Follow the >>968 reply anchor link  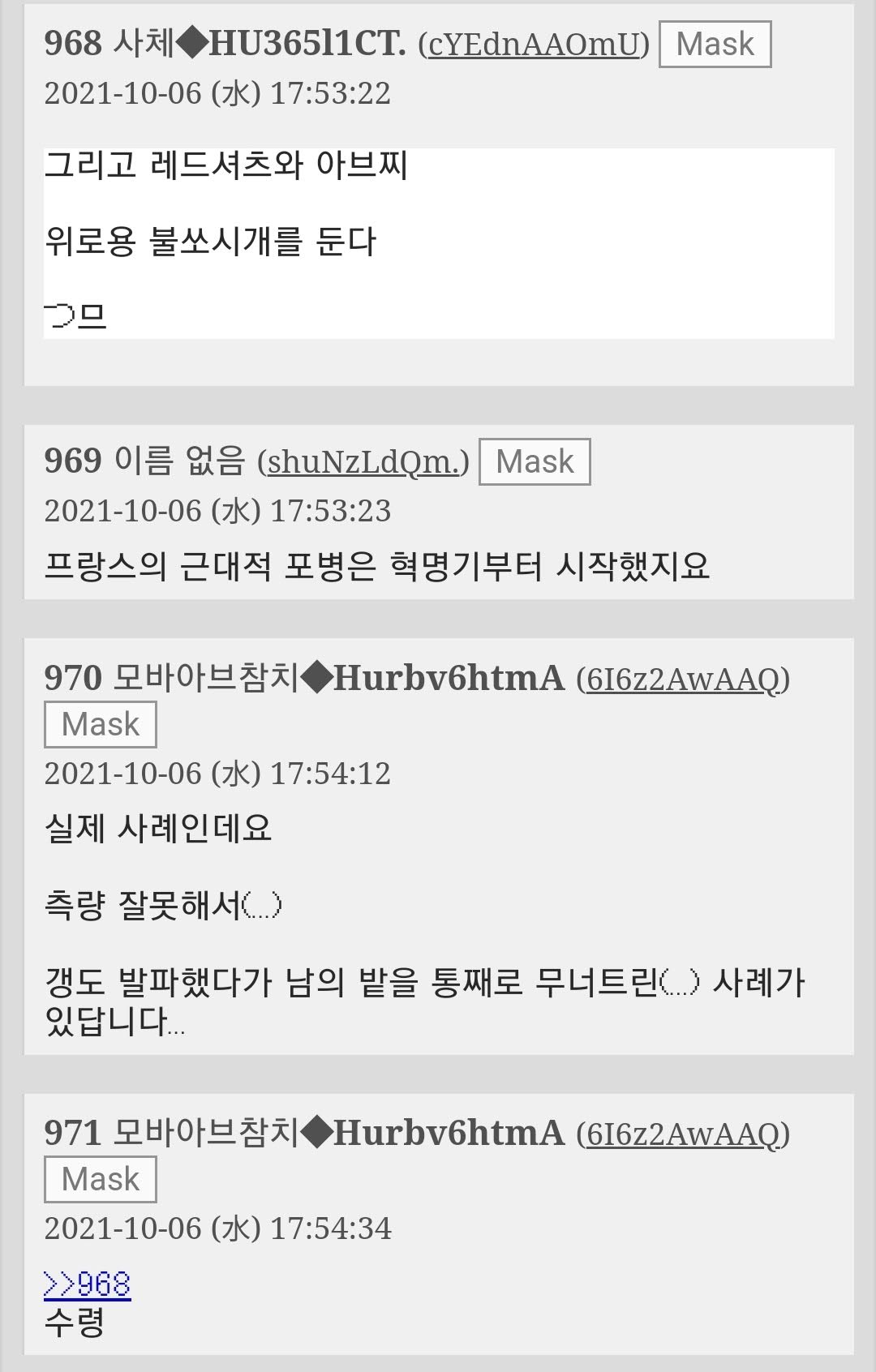tap(88, 1284)
